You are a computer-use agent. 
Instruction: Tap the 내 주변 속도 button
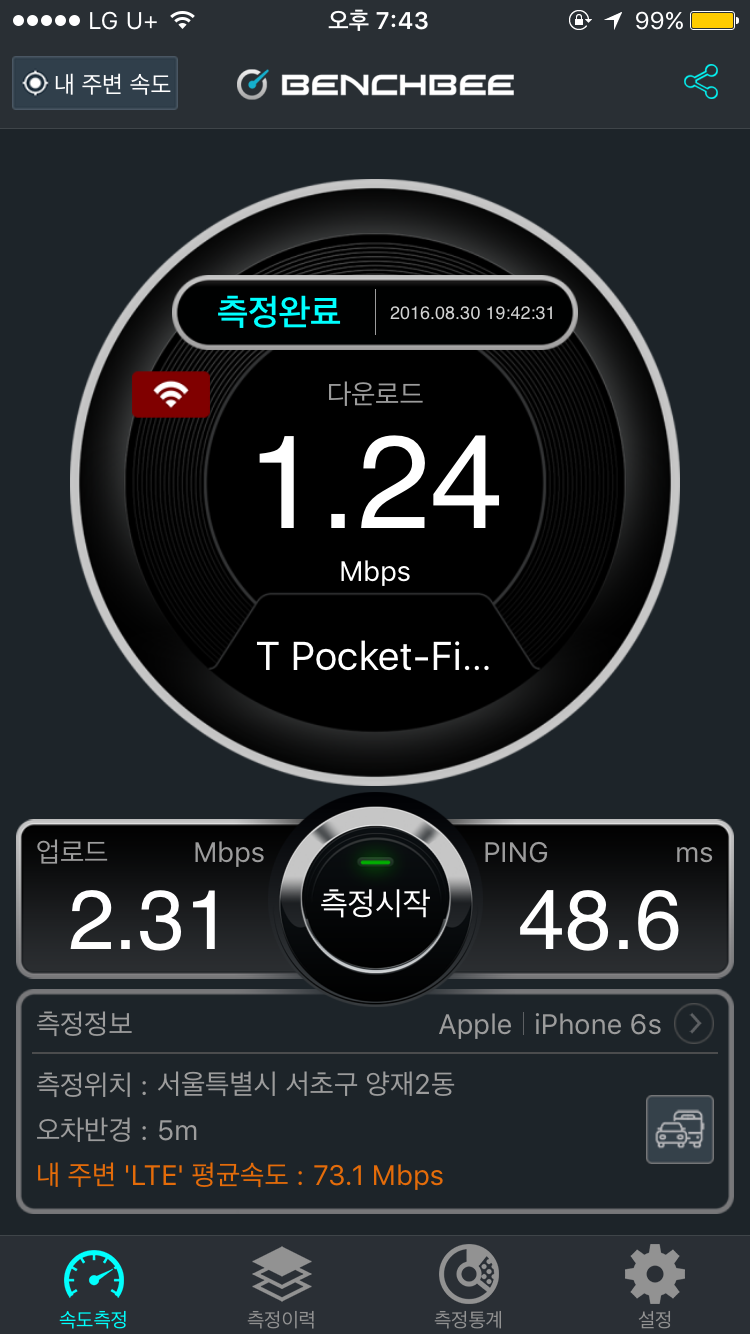[95, 83]
